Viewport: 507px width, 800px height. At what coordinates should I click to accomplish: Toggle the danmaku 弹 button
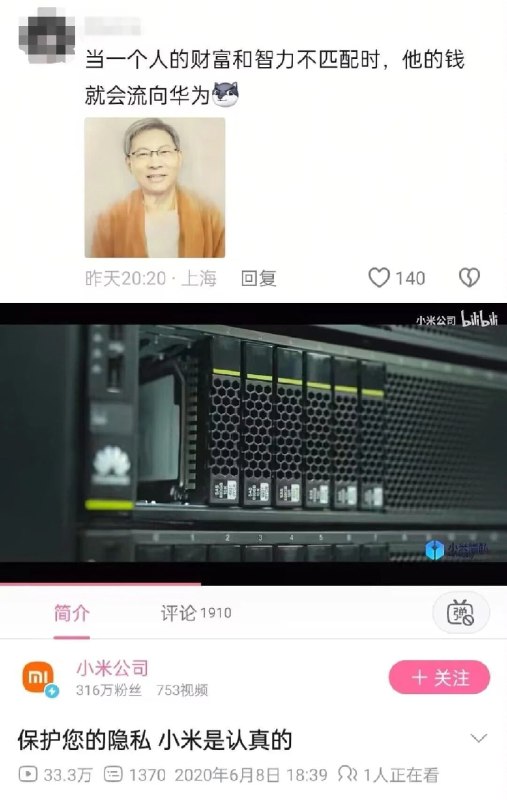pos(461,613)
